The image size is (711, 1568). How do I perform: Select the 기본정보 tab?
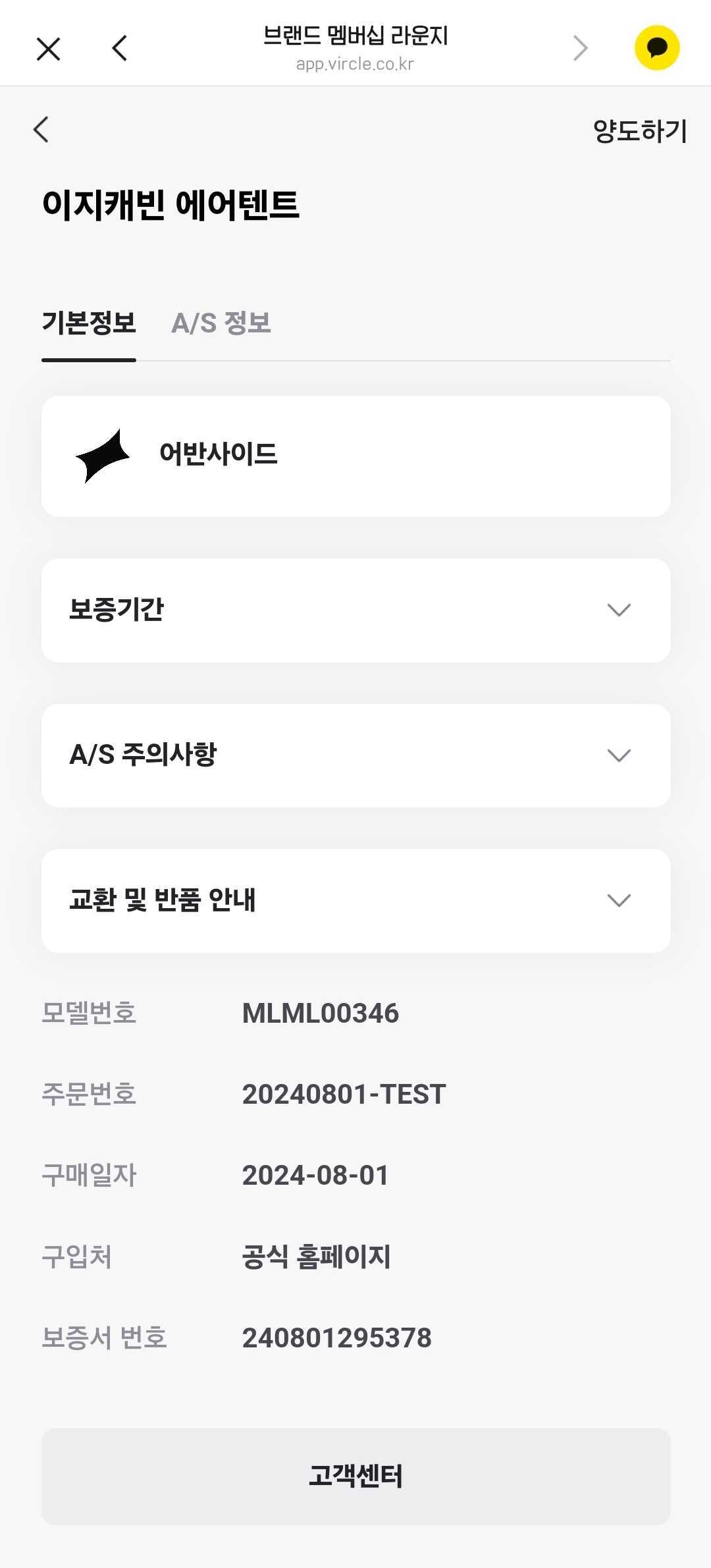[89, 323]
